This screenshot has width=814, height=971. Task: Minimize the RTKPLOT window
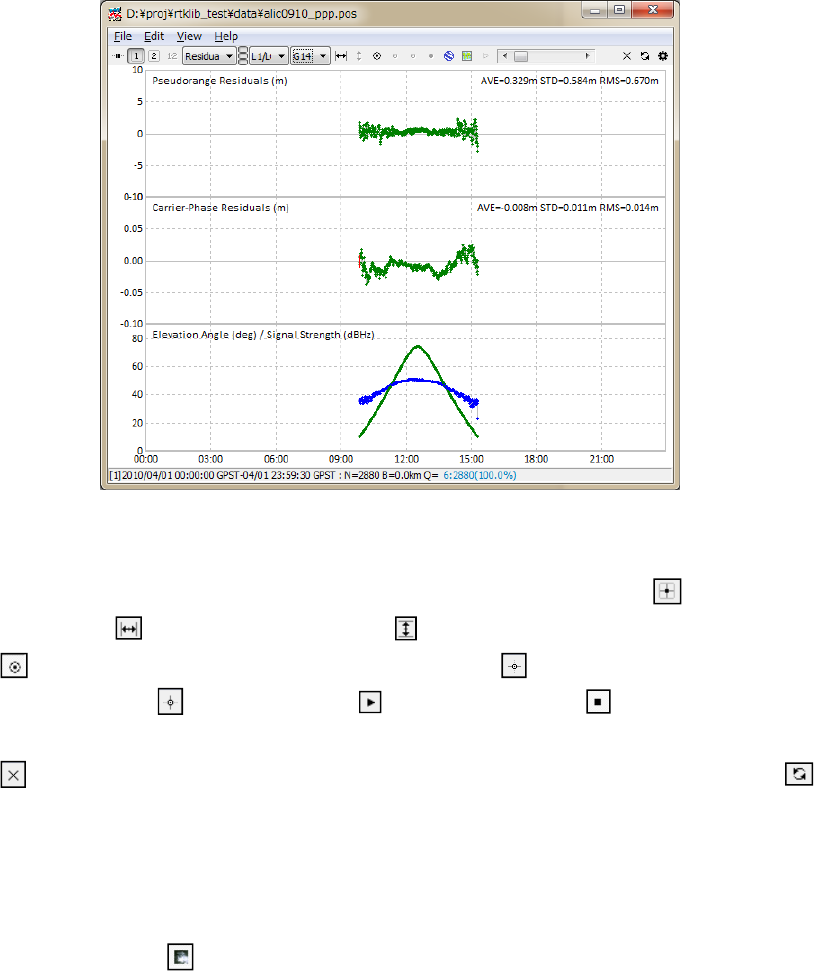pyautogui.click(x=595, y=11)
